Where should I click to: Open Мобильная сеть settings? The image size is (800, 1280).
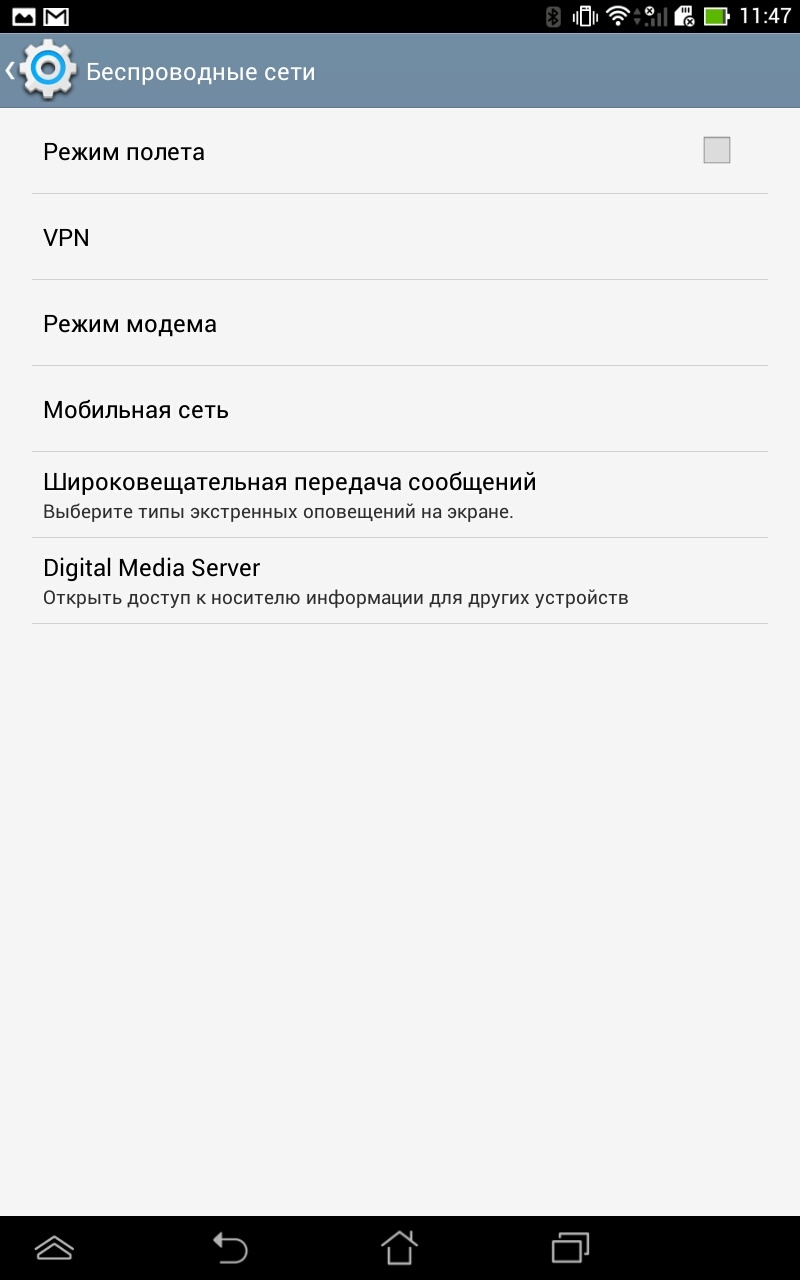click(x=400, y=410)
